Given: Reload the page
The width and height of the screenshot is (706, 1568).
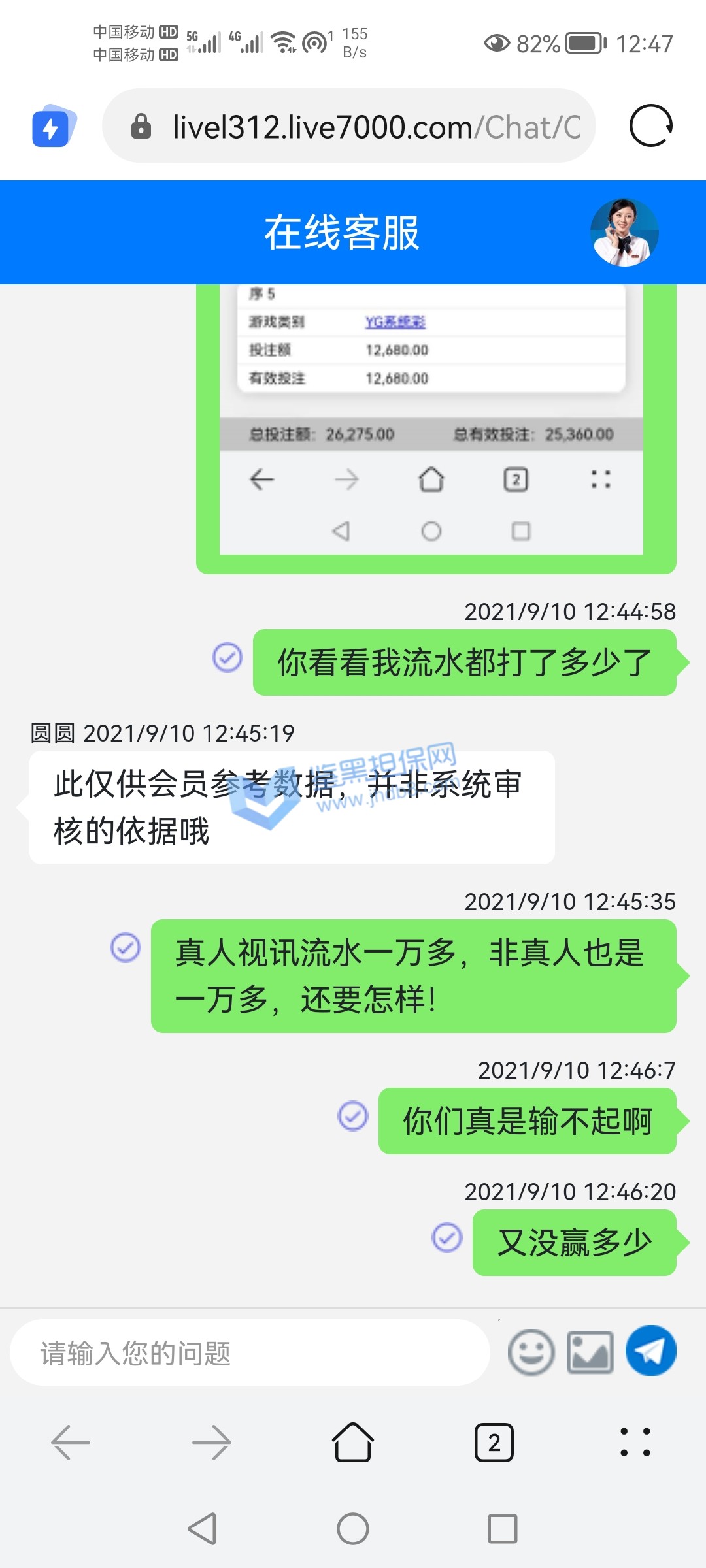Looking at the screenshot, I should [x=650, y=126].
